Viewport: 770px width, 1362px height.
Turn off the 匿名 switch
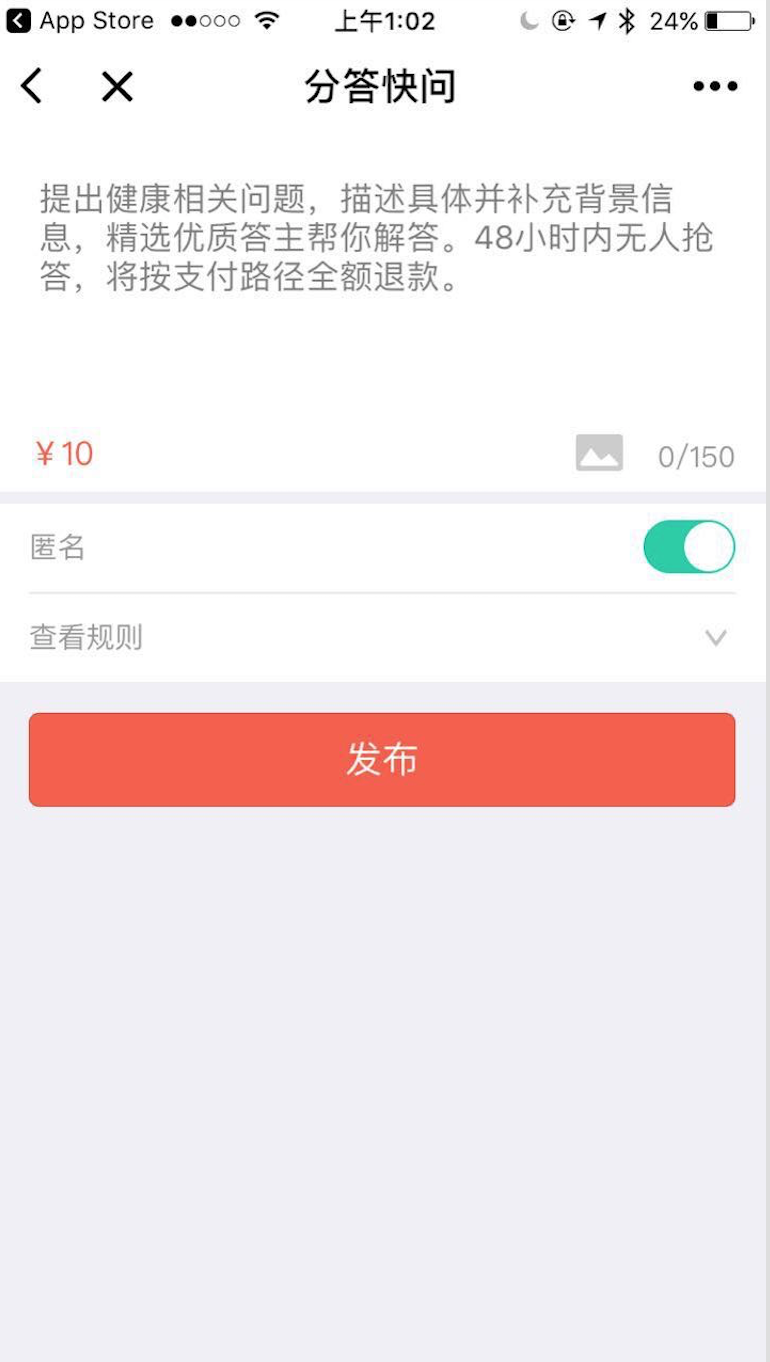(689, 547)
